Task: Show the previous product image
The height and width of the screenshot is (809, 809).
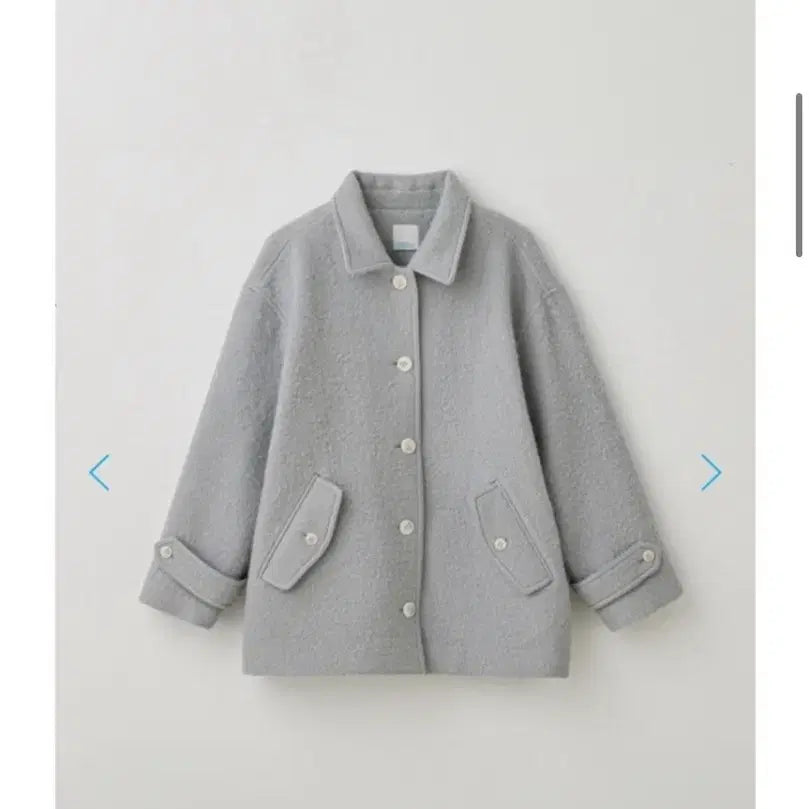Action: [x=99, y=472]
